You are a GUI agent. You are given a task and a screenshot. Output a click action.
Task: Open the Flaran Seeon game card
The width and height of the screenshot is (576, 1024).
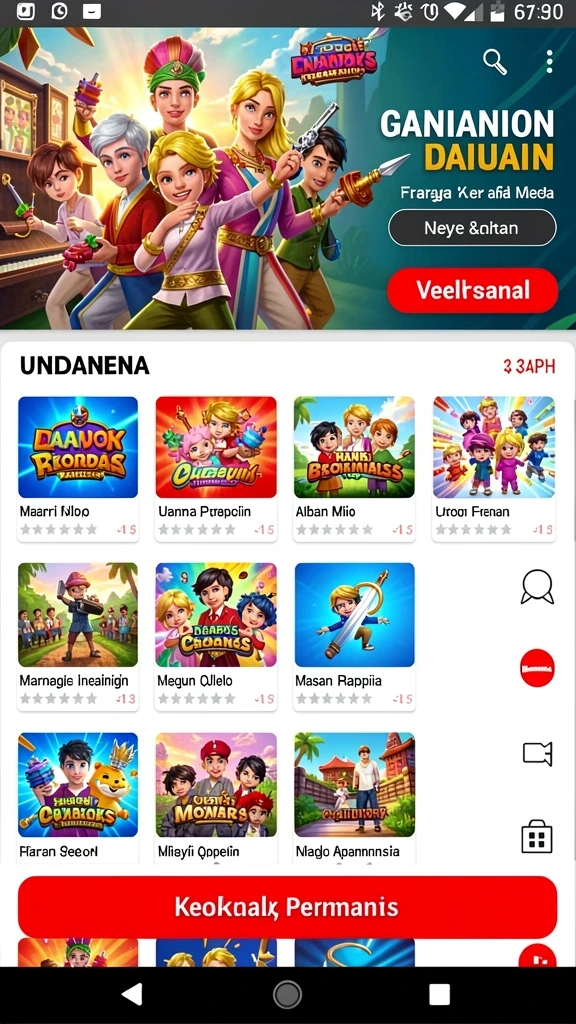(78, 797)
